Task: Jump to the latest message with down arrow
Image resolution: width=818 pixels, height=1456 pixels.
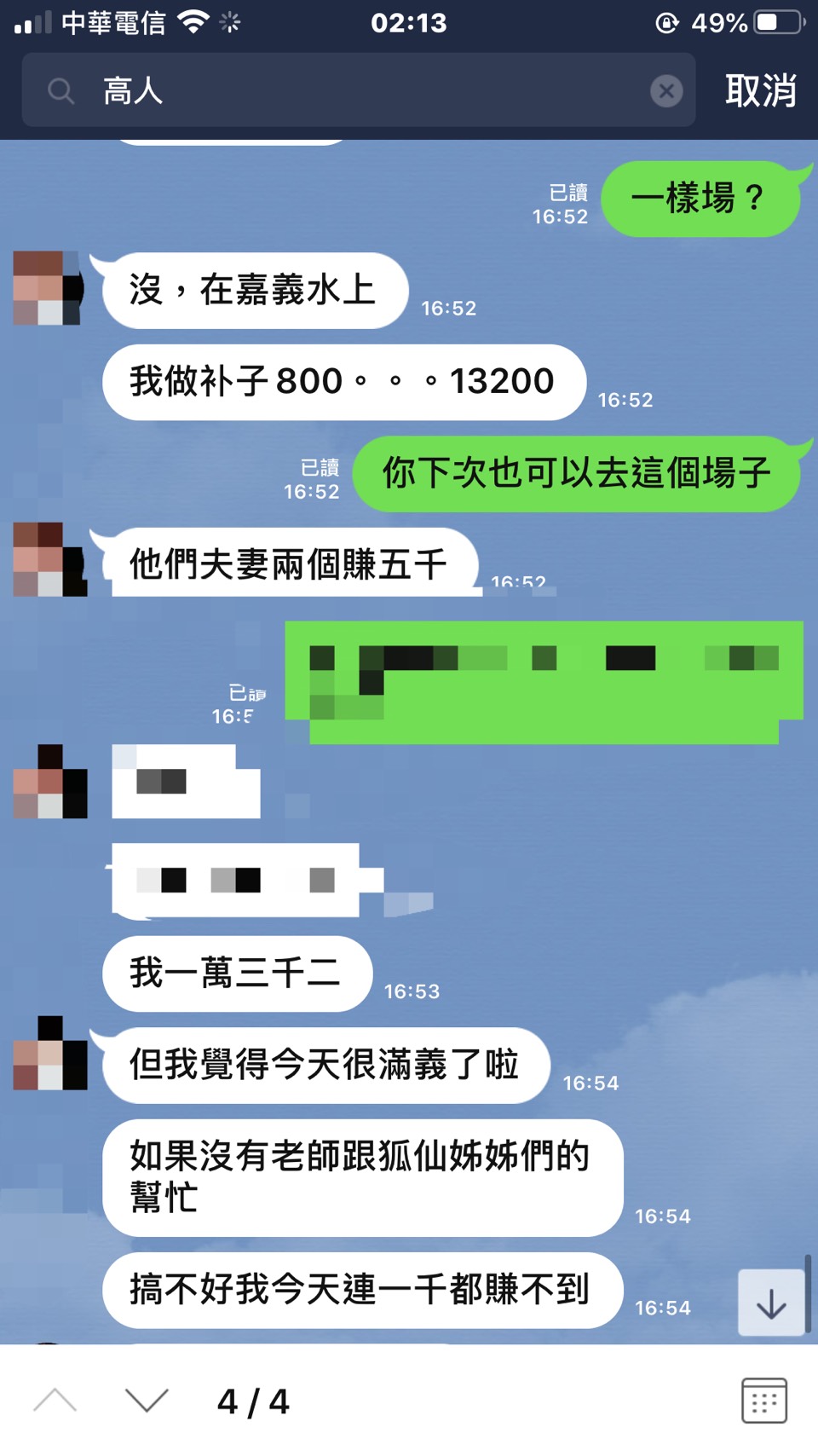Action: point(771,1303)
